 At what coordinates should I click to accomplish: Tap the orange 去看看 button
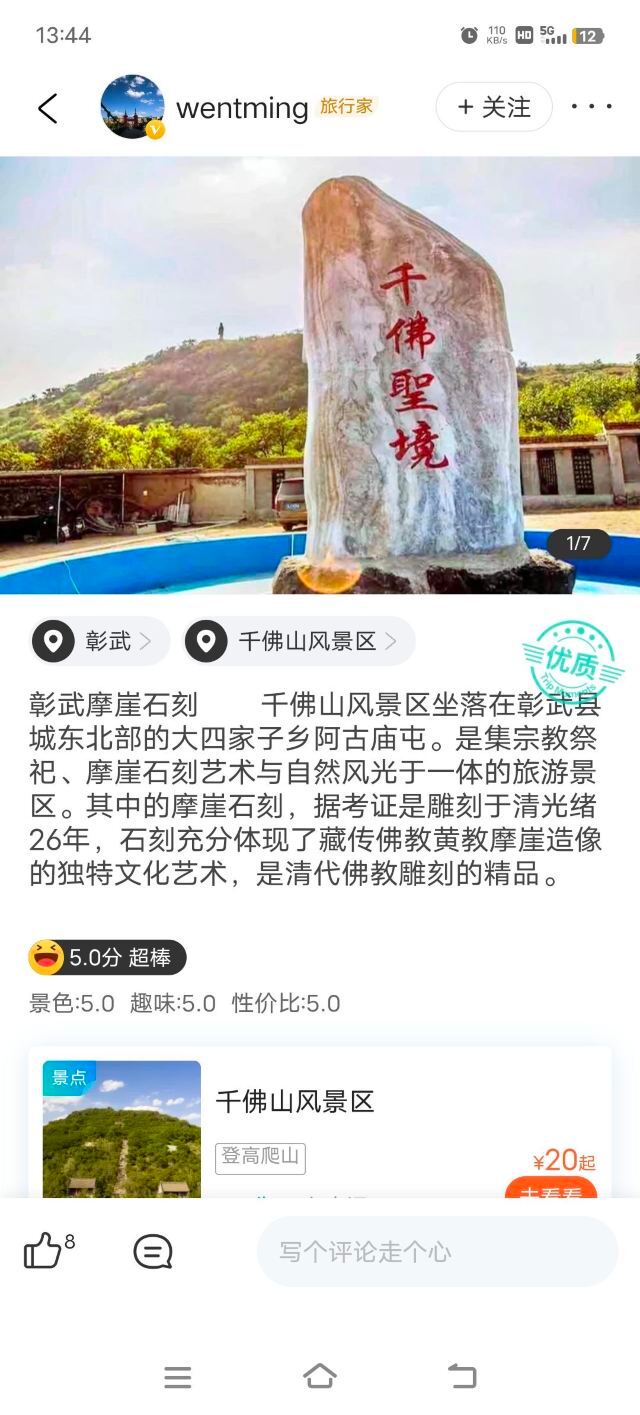(x=551, y=1189)
